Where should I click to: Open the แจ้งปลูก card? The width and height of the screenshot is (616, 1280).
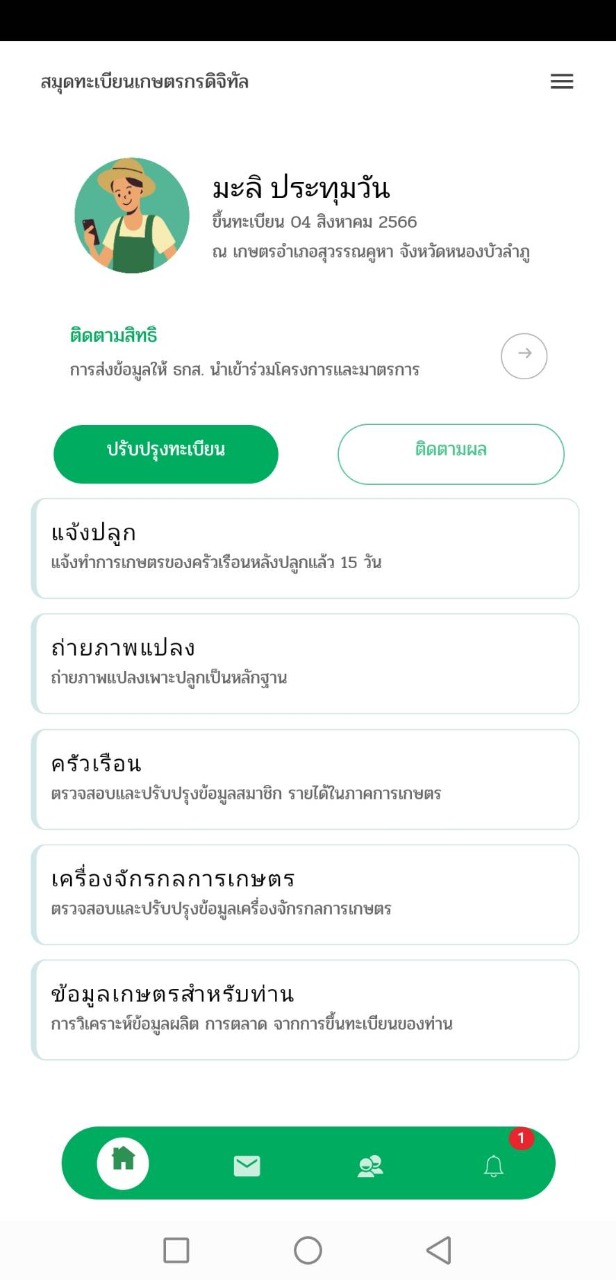(x=306, y=548)
